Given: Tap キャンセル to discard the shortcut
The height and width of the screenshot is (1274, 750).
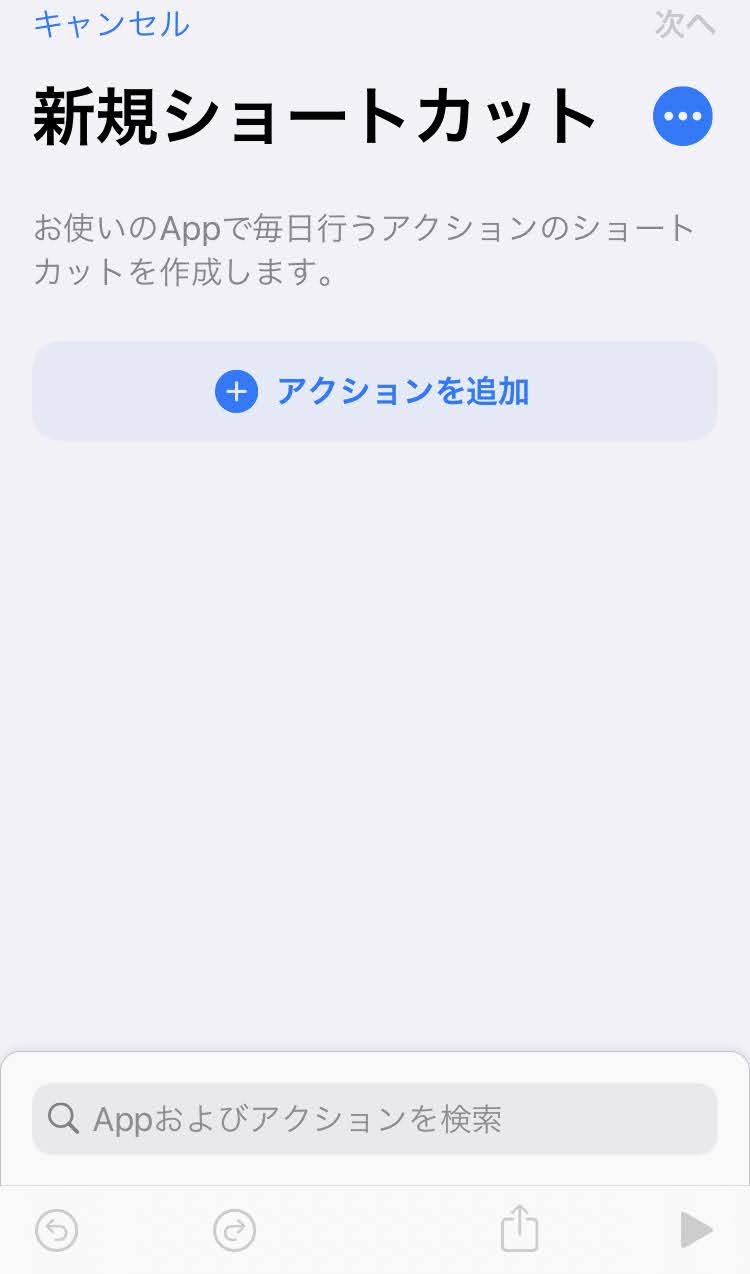Looking at the screenshot, I should point(111,23).
